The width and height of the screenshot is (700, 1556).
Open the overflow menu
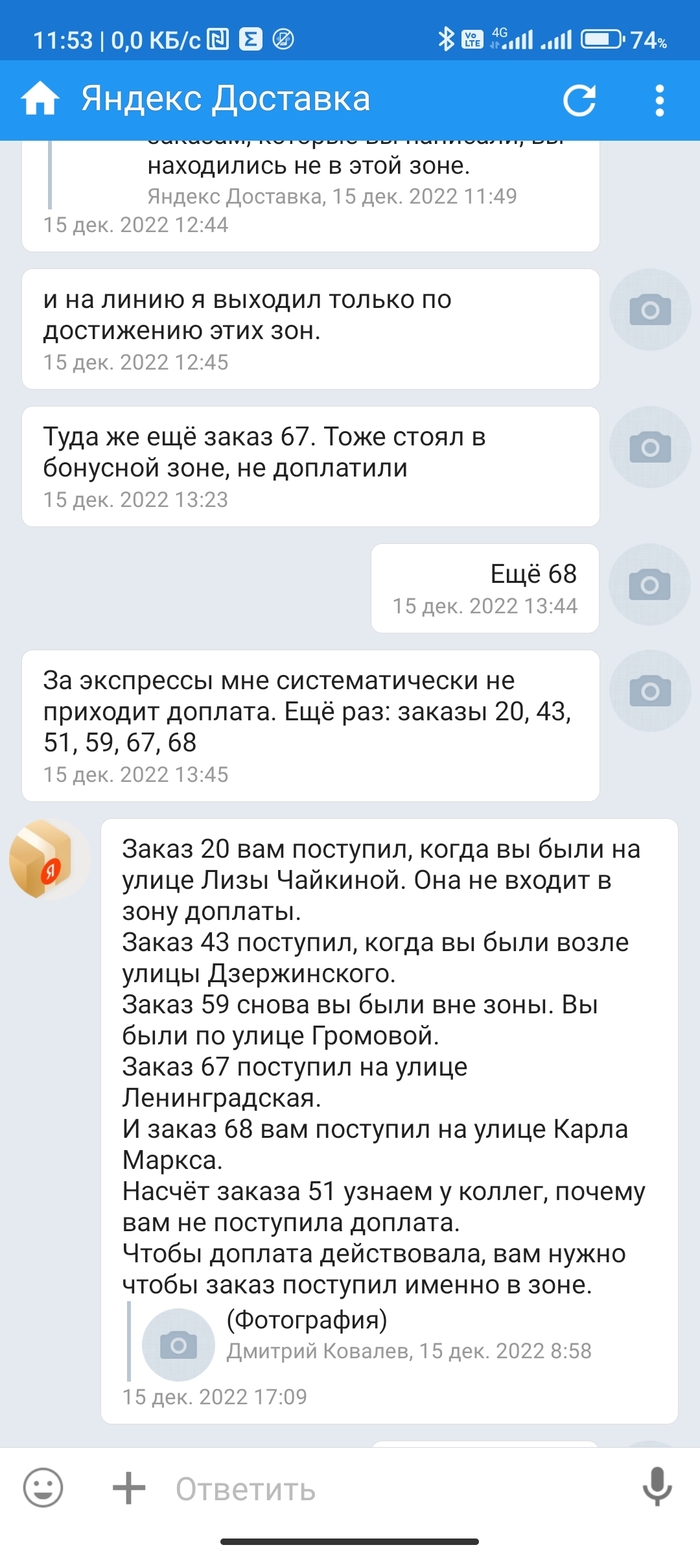659,99
